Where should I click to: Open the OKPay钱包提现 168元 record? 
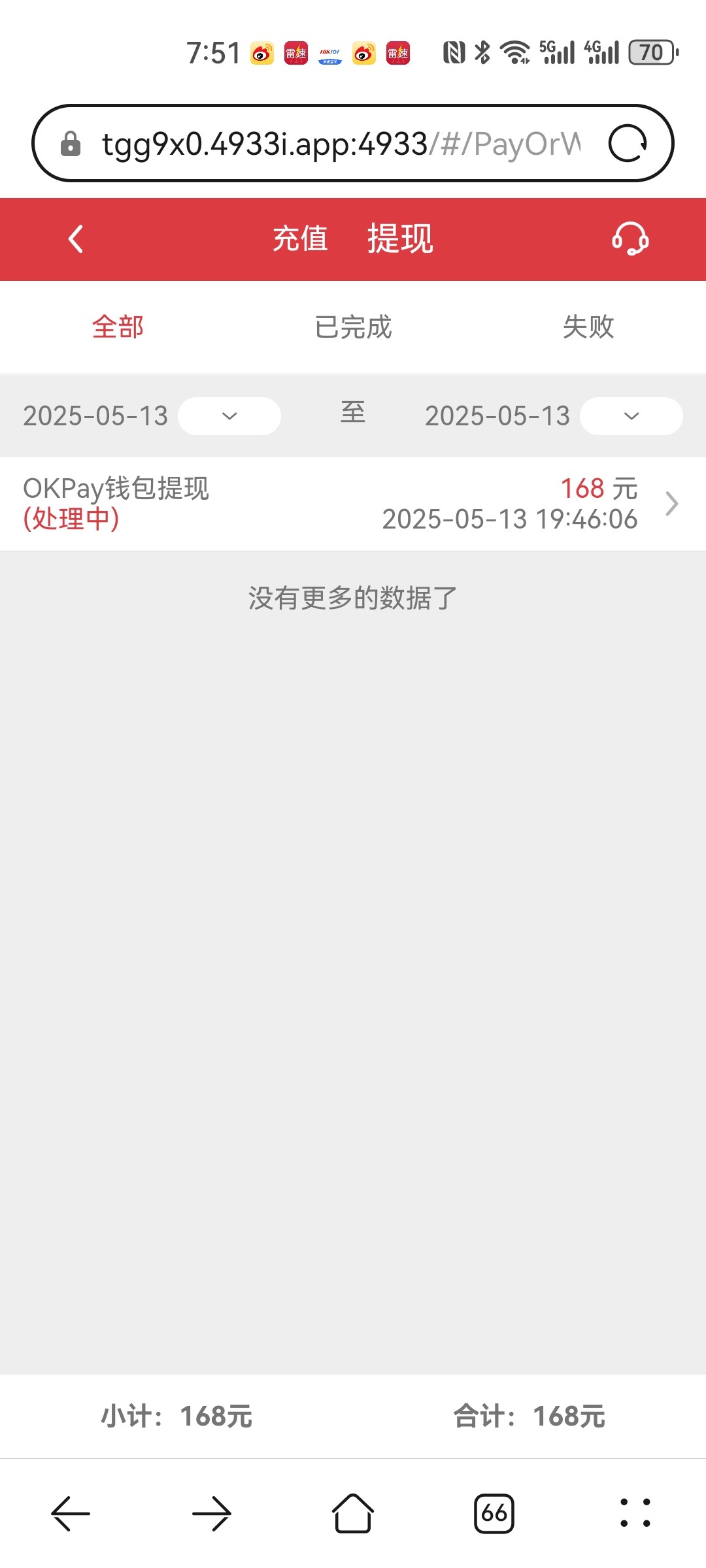pos(353,504)
